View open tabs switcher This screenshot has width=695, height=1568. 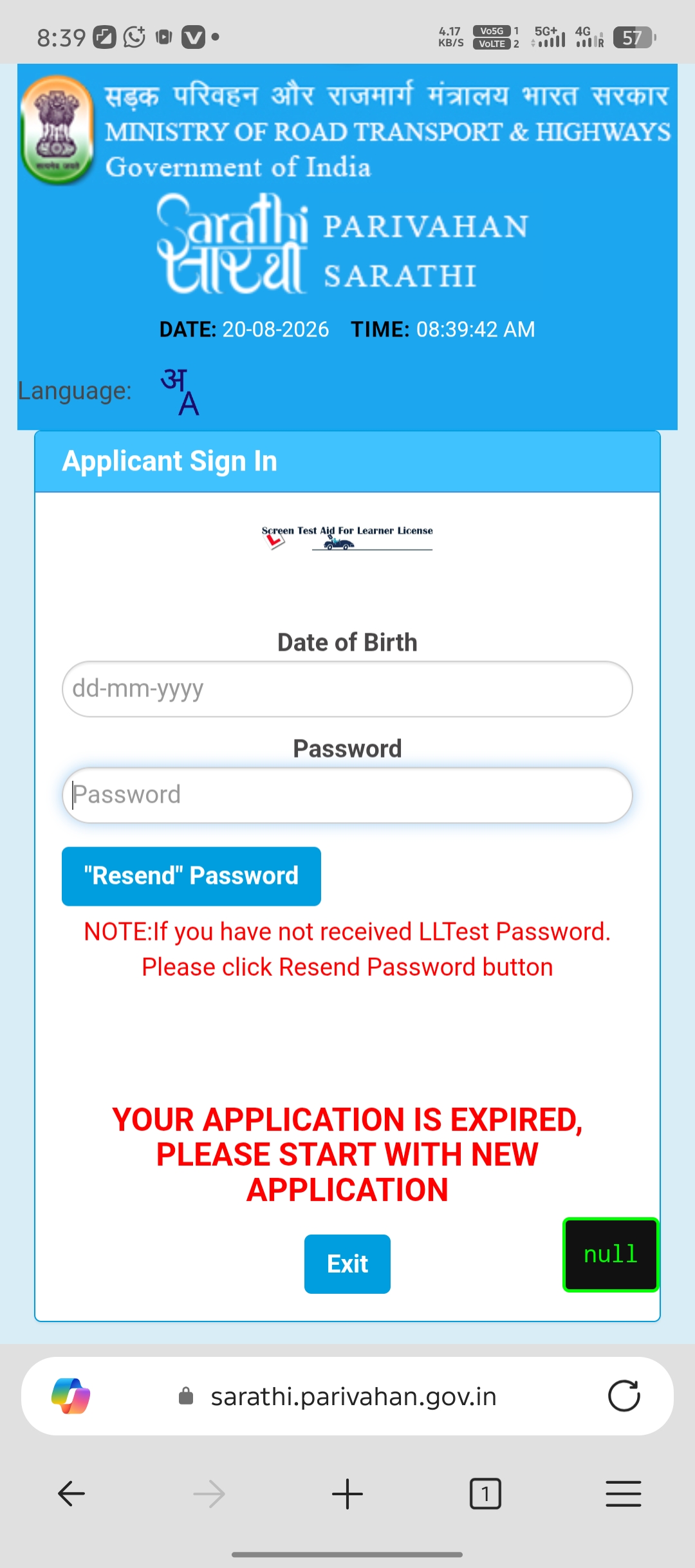(x=485, y=1493)
